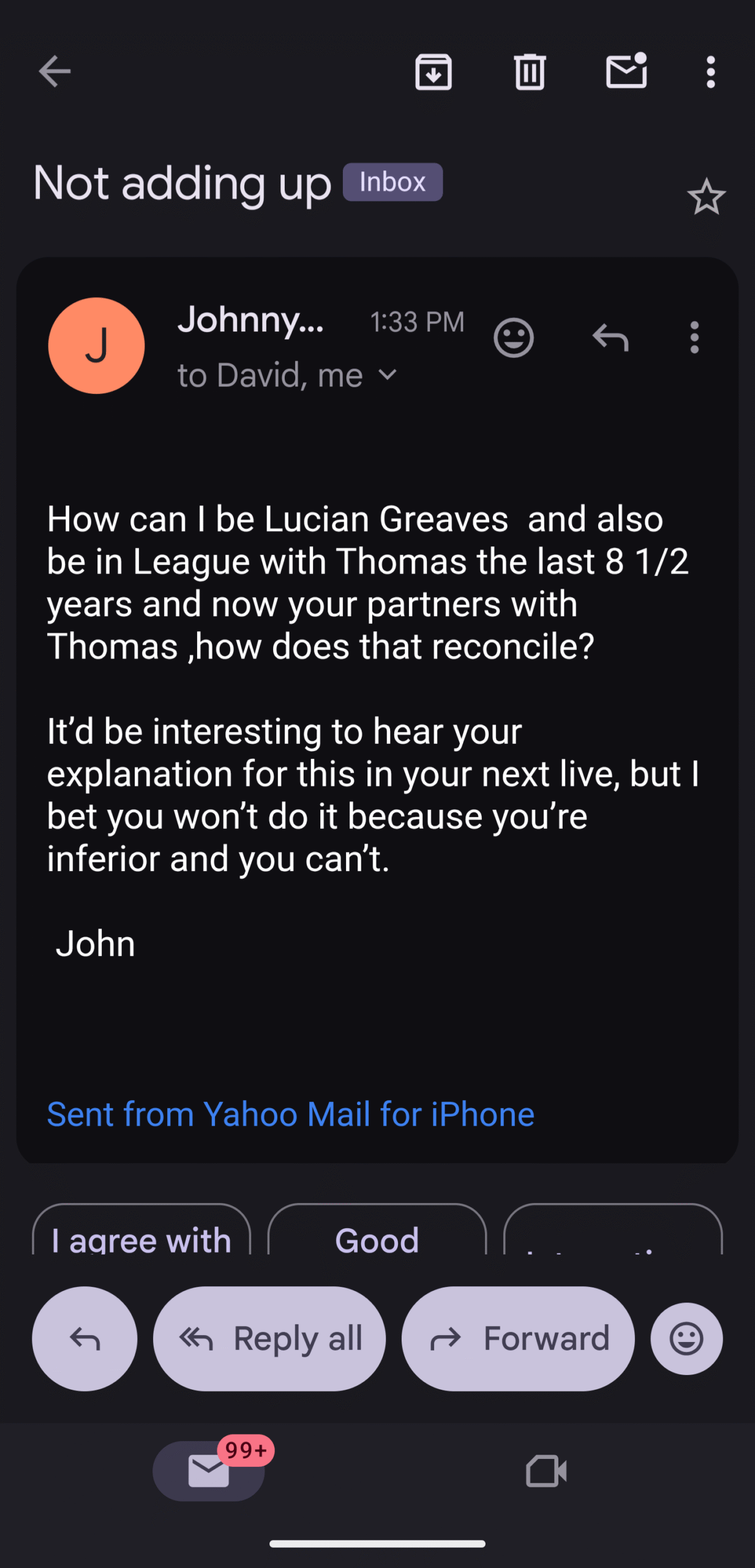The image size is (755, 1568).
Task: Forward this email
Action: pyautogui.click(x=517, y=1338)
